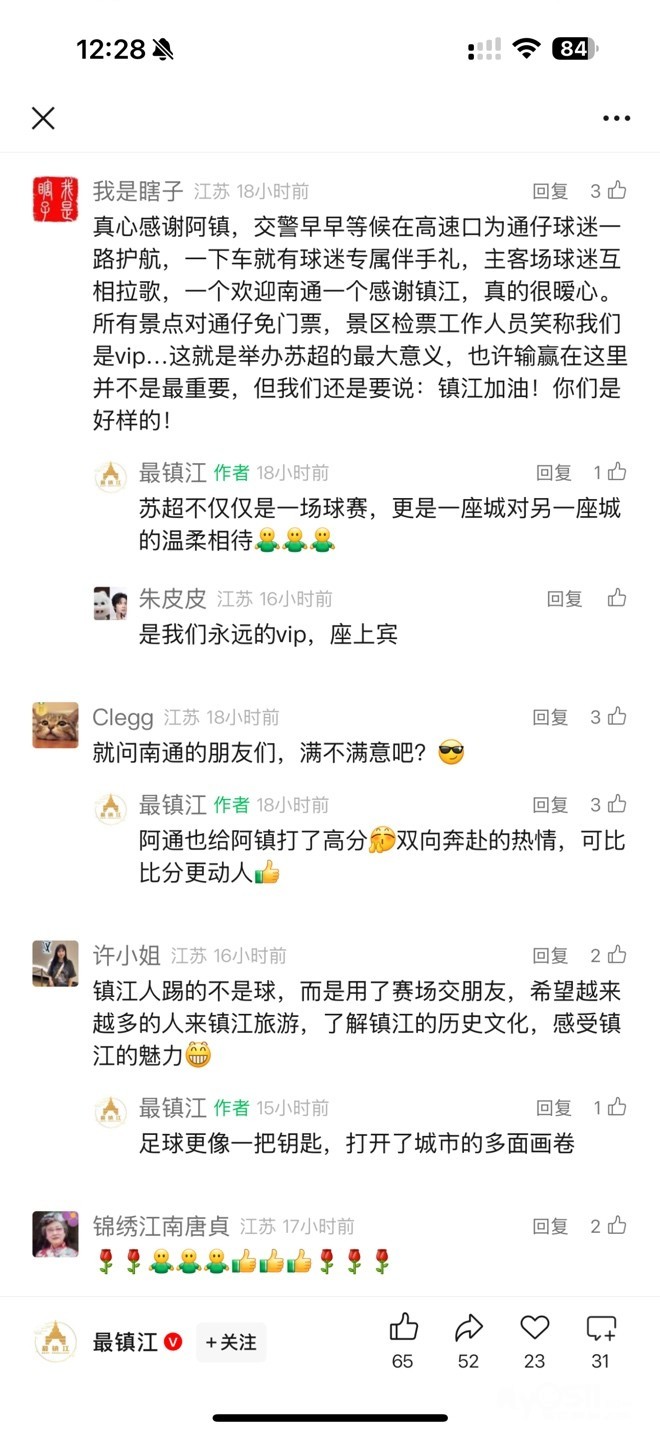The image size is (660, 1434).
Task: Reply to 朱皮皮's reply
Action: coord(564,599)
